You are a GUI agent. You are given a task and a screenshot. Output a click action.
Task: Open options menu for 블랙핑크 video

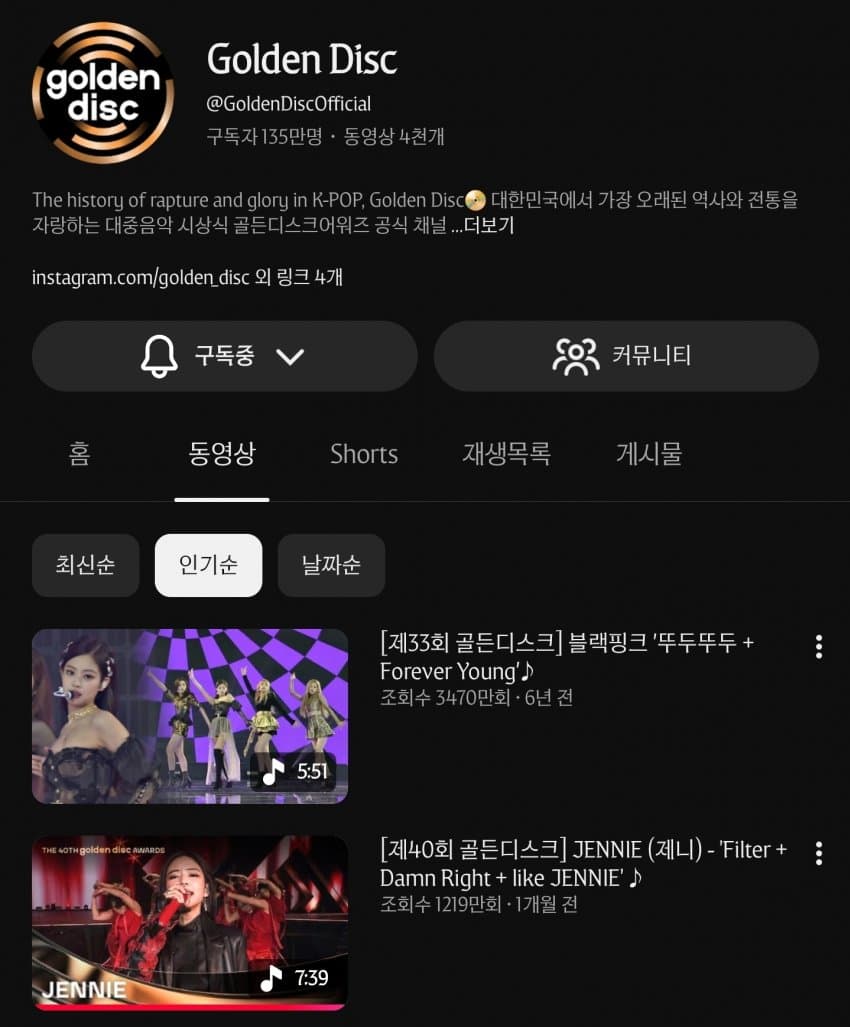click(819, 646)
